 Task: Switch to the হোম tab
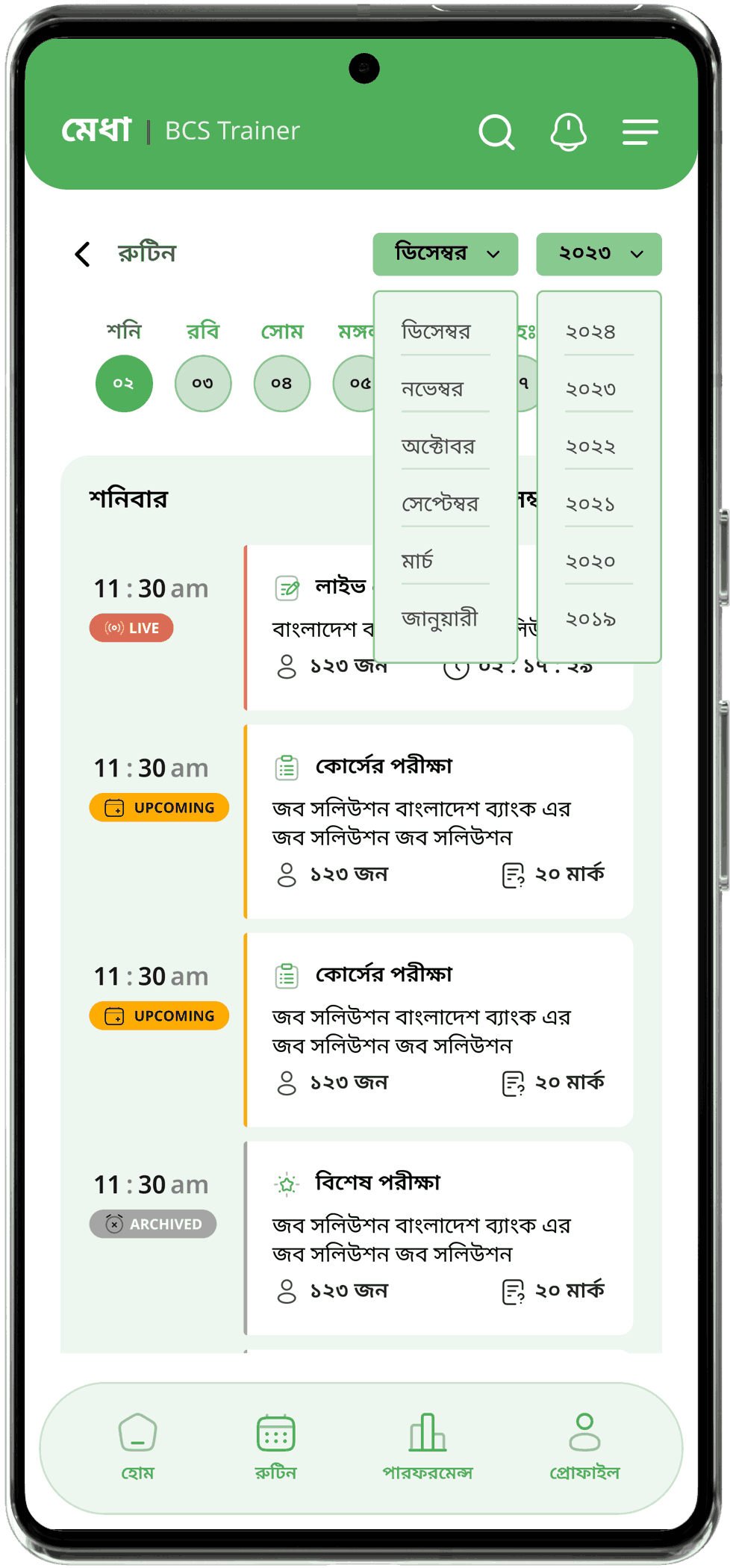[138, 1446]
